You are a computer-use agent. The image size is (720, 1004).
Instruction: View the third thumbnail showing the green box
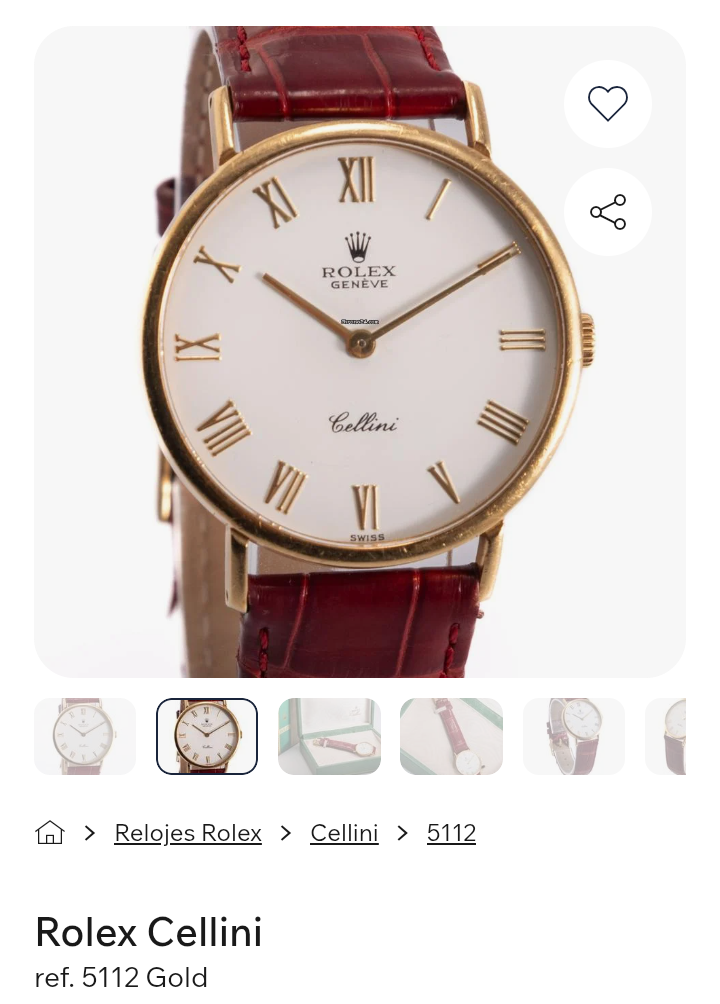pos(329,736)
